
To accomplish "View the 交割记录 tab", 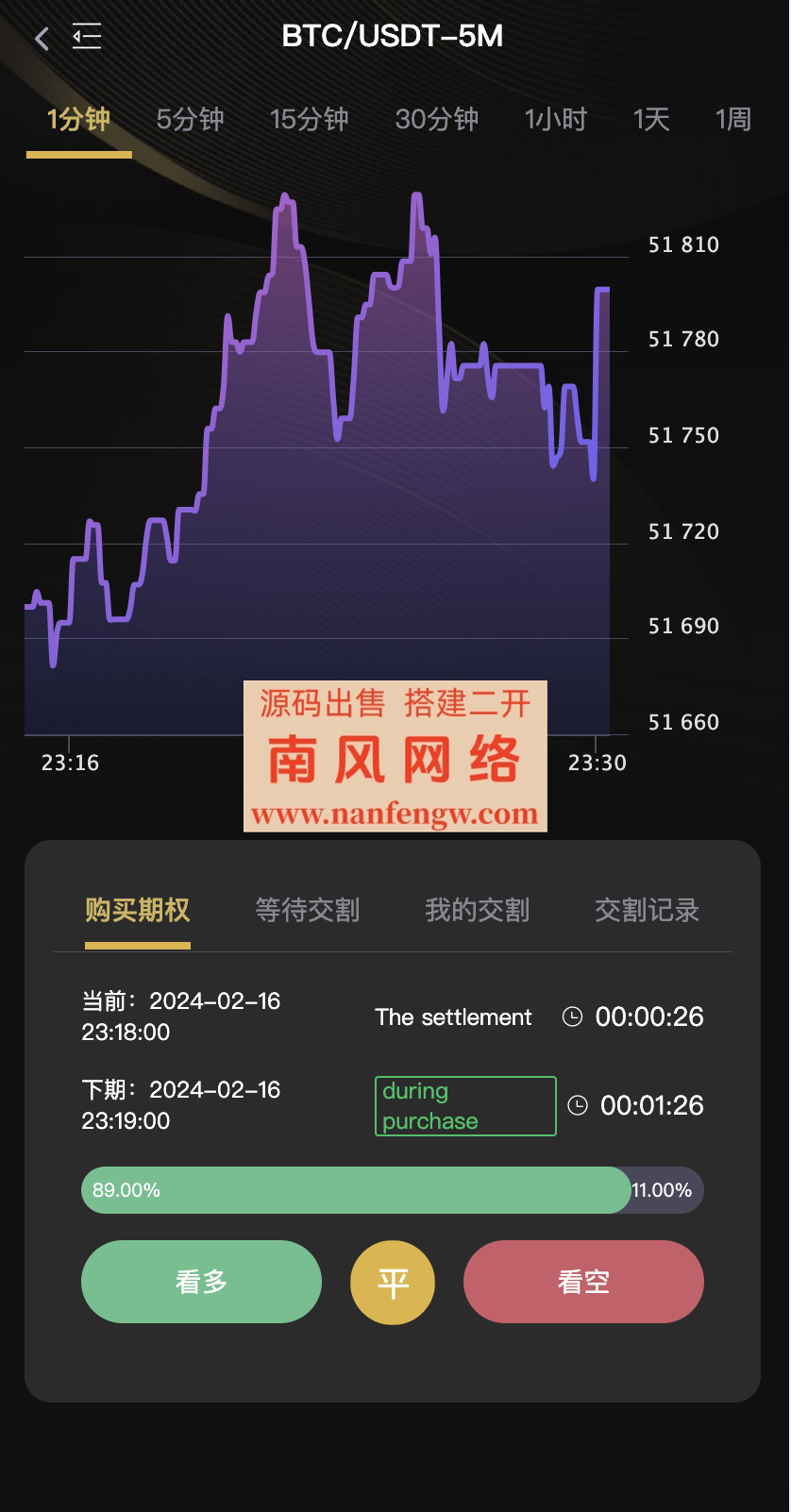I will 648,910.
